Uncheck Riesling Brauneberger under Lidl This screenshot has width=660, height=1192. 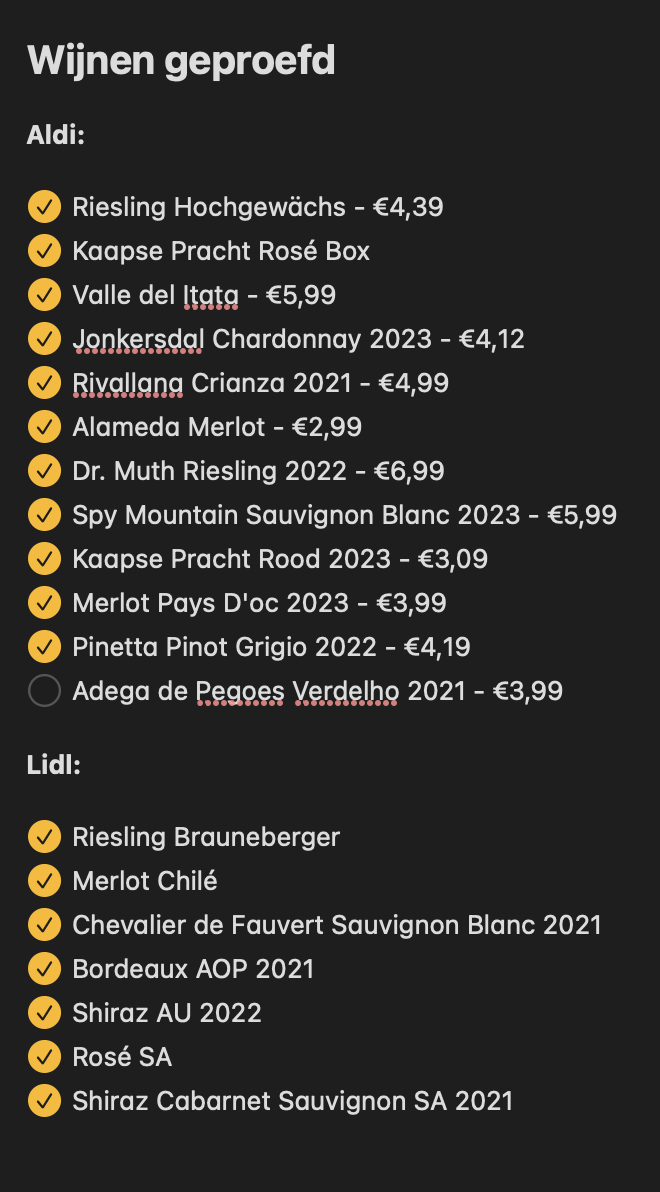point(44,837)
